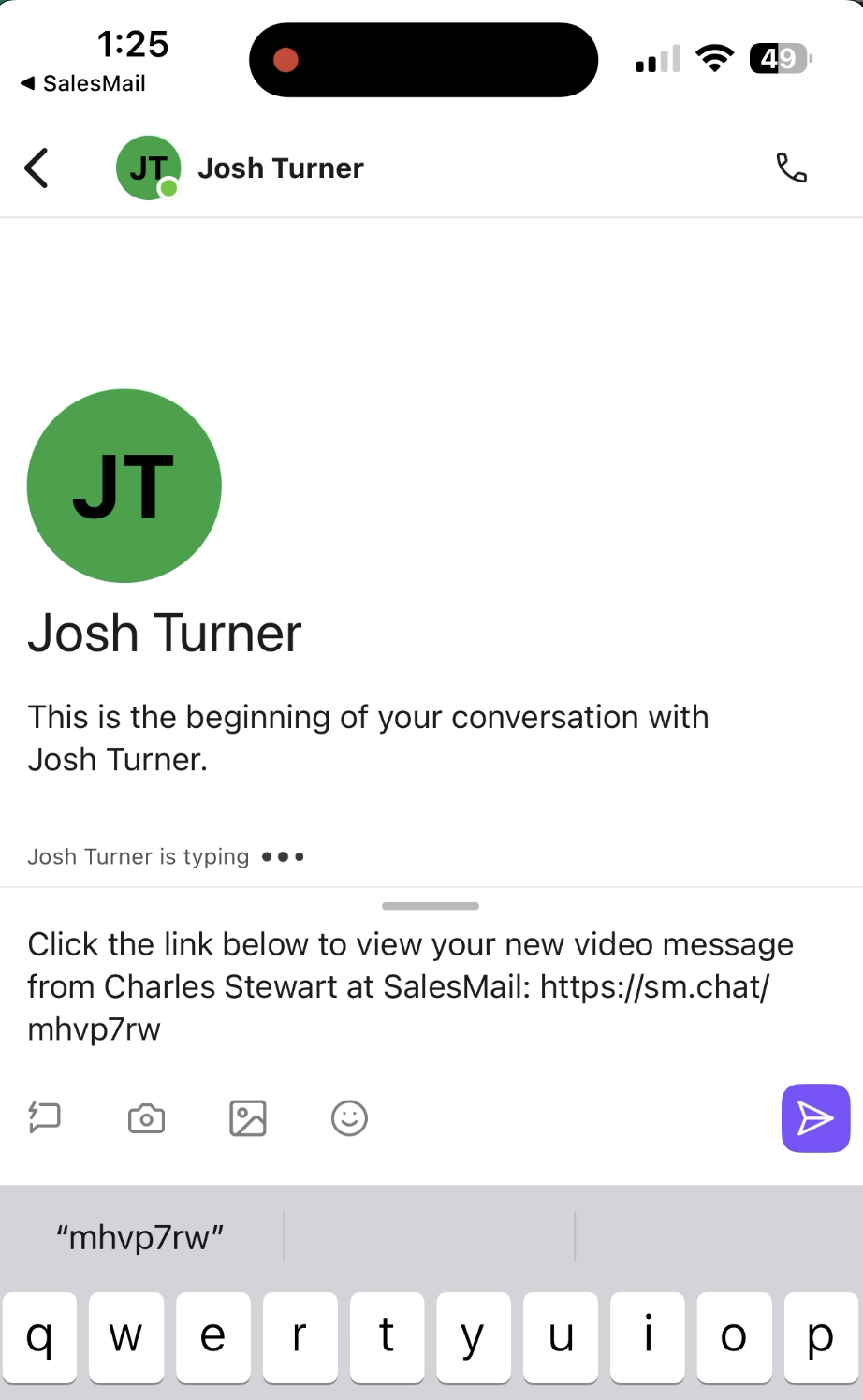Start a phone call with Josh Turner
Image resolution: width=863 pixels, height=1400 pixels.
pyautogui.click(x=791, y=168)
